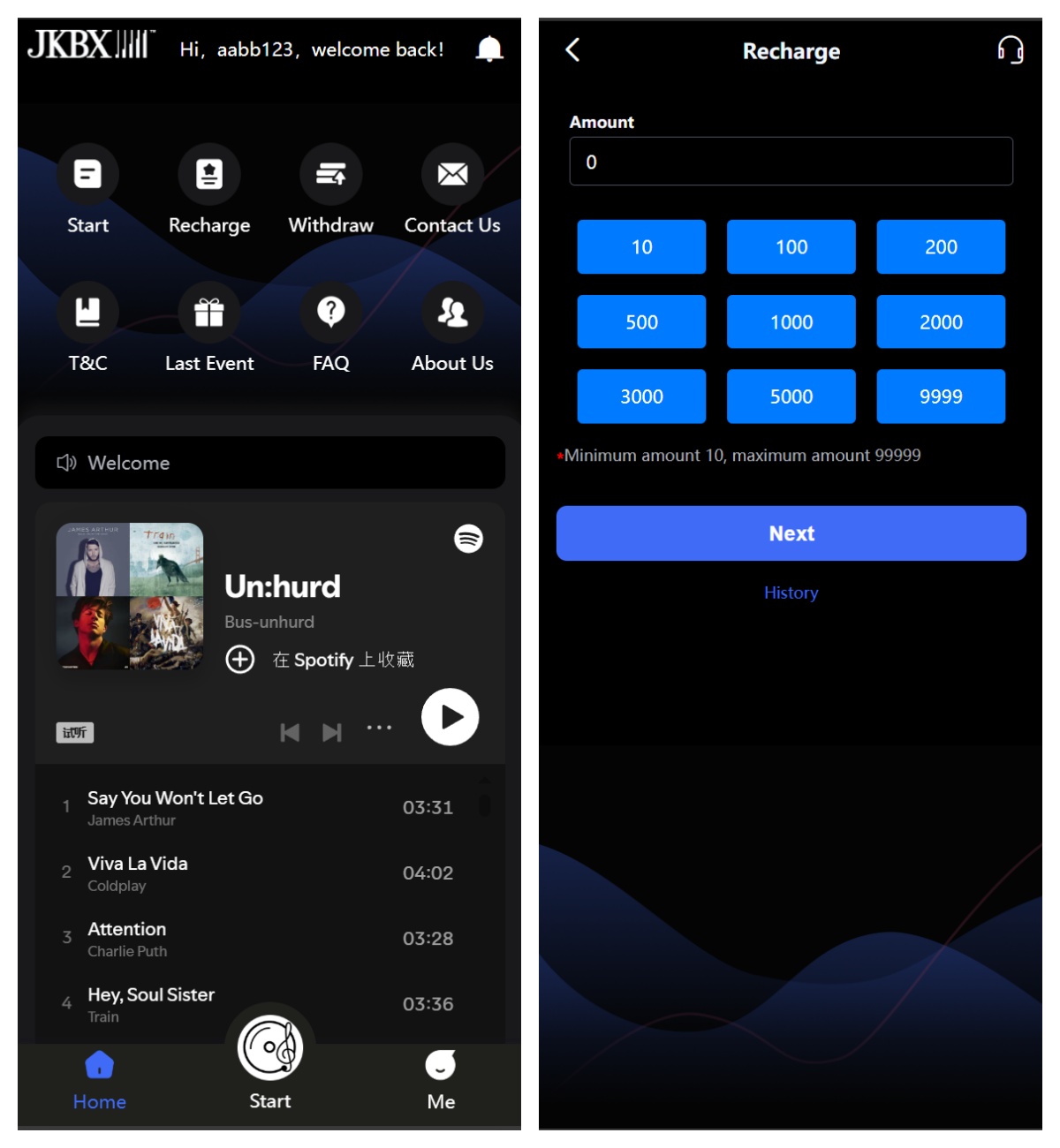Open the notifications bell
The width and height of the screenshot is (1060, 1148).
pos(488,49)
